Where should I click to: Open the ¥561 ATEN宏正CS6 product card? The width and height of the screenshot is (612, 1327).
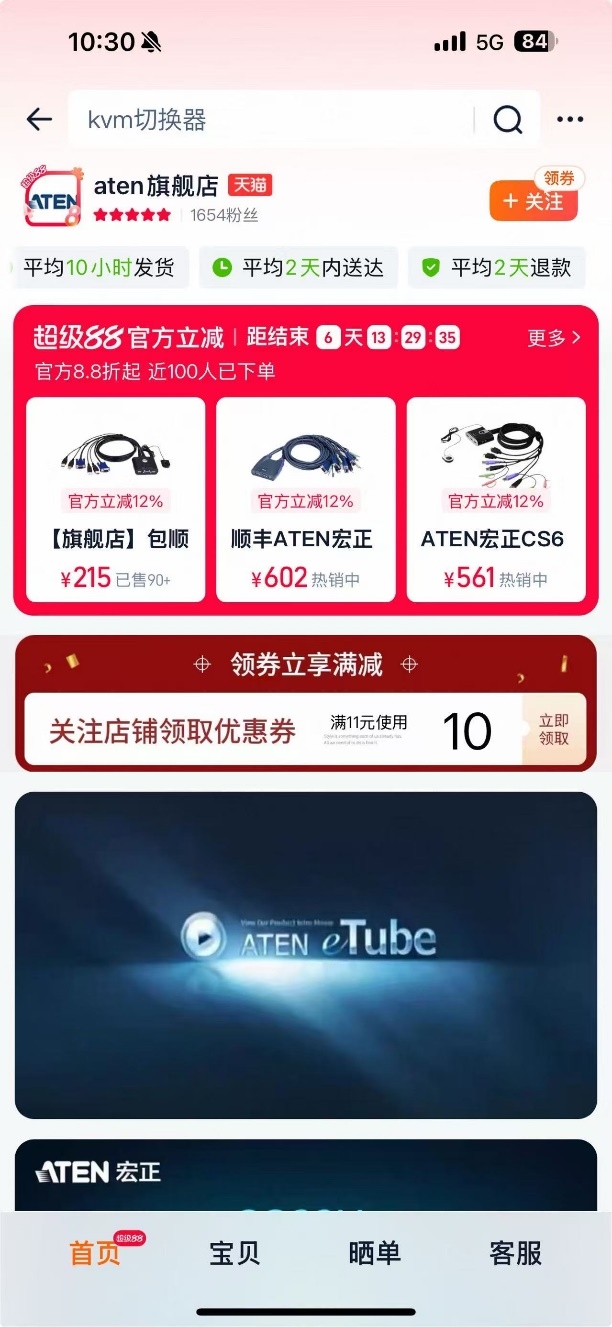(x=495, y=500)
